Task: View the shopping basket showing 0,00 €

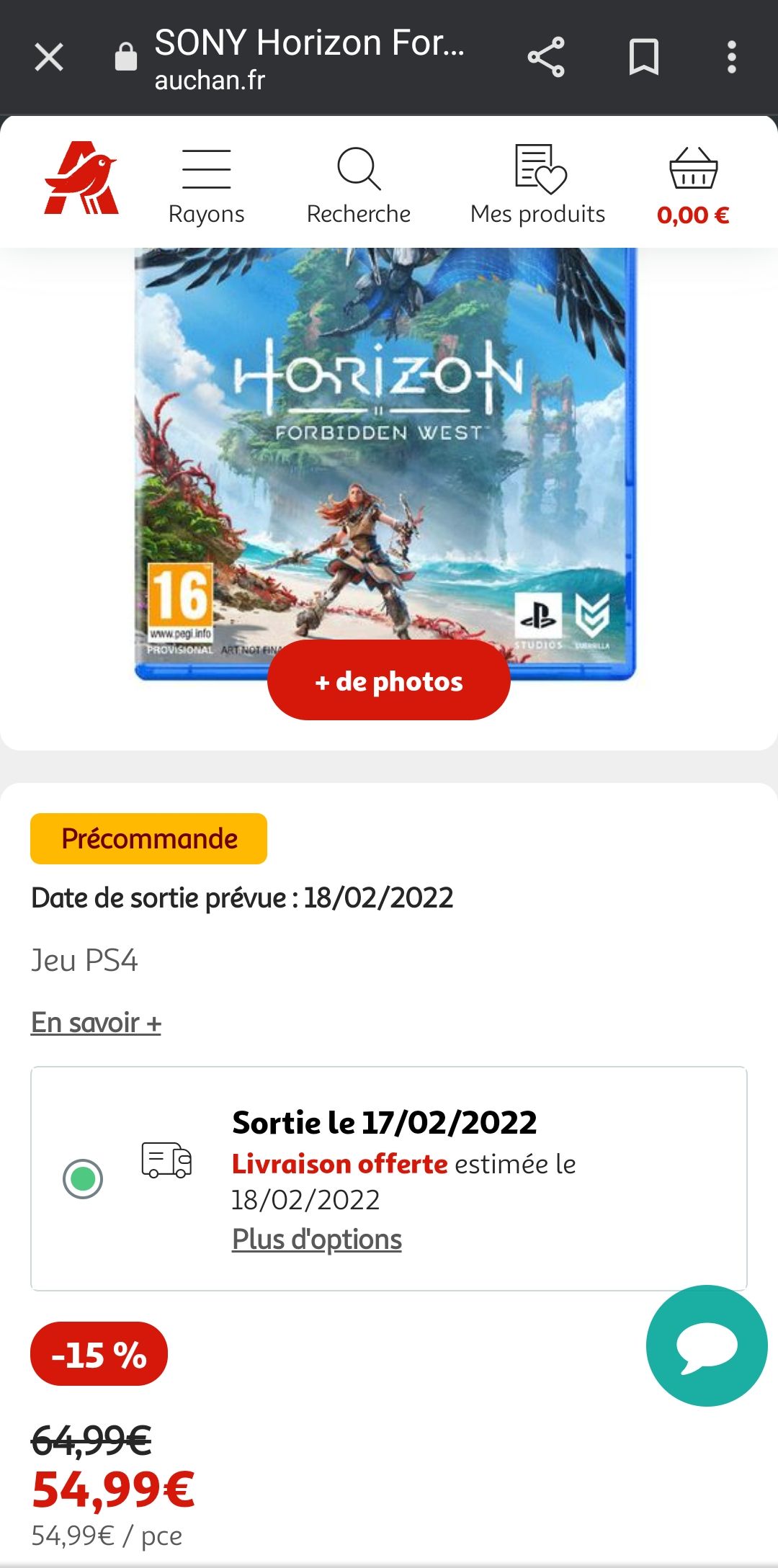Action: 693,185
